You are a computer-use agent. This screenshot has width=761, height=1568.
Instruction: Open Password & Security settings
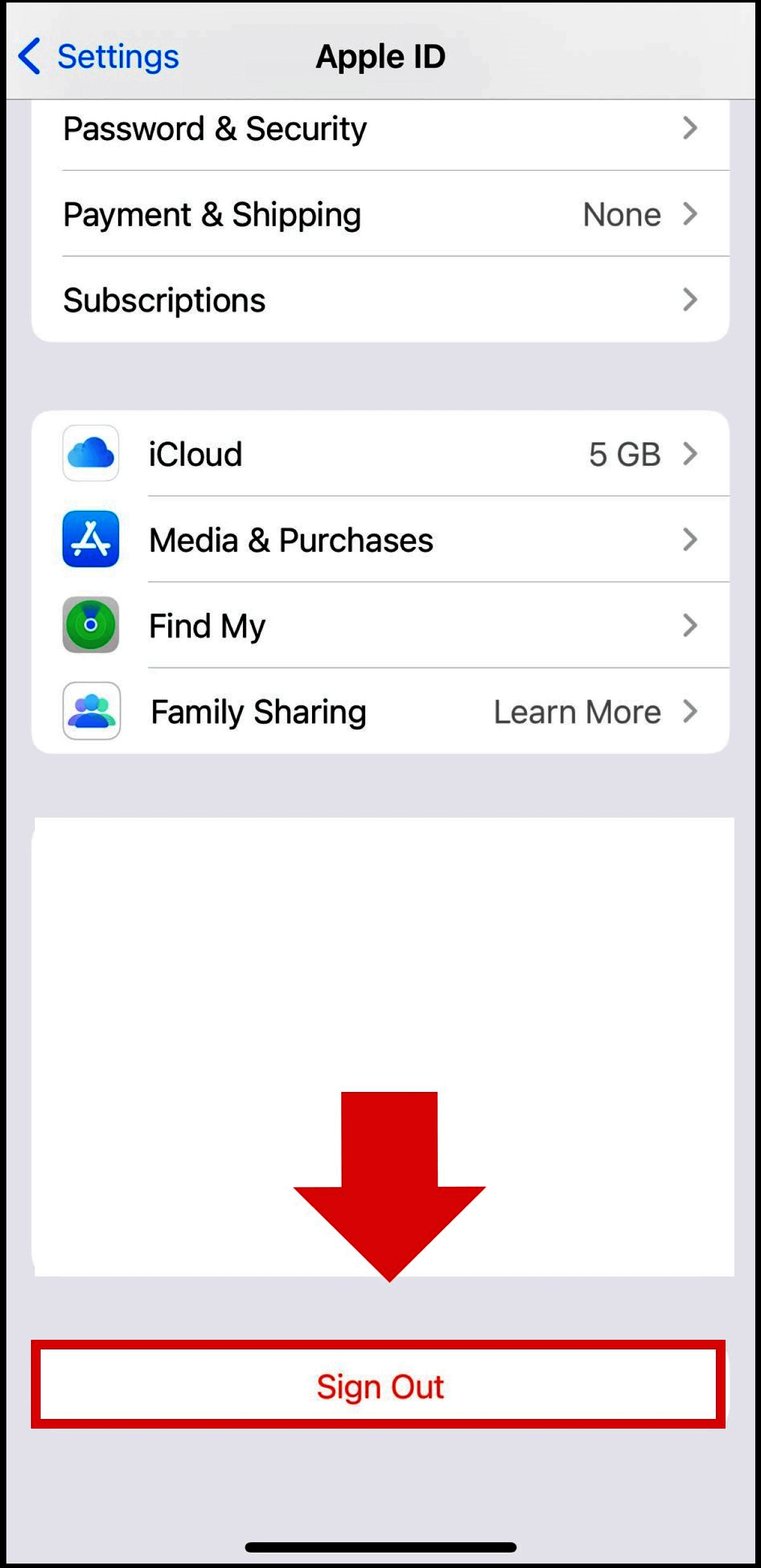pos(214,128)
